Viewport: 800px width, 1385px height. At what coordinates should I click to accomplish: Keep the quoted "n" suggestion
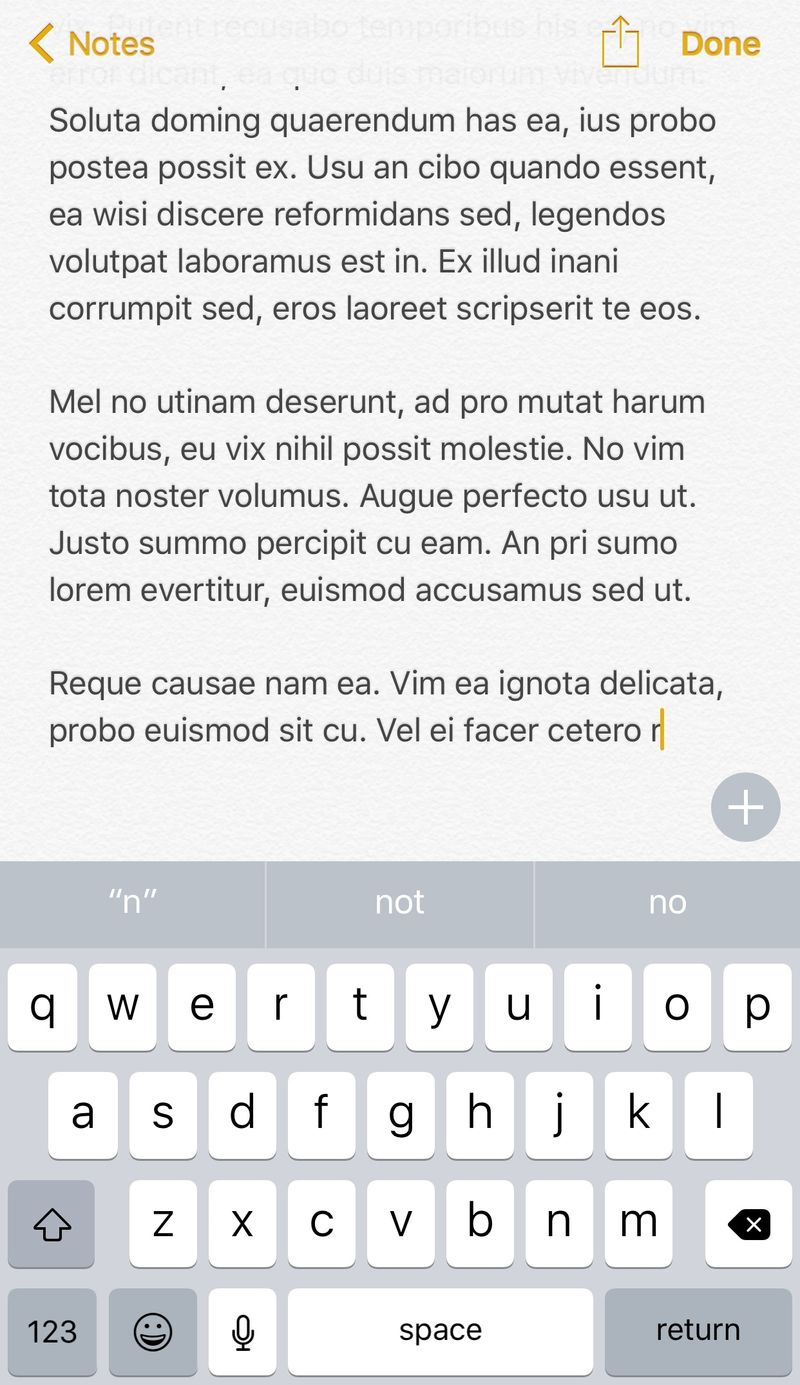point(132,903)
